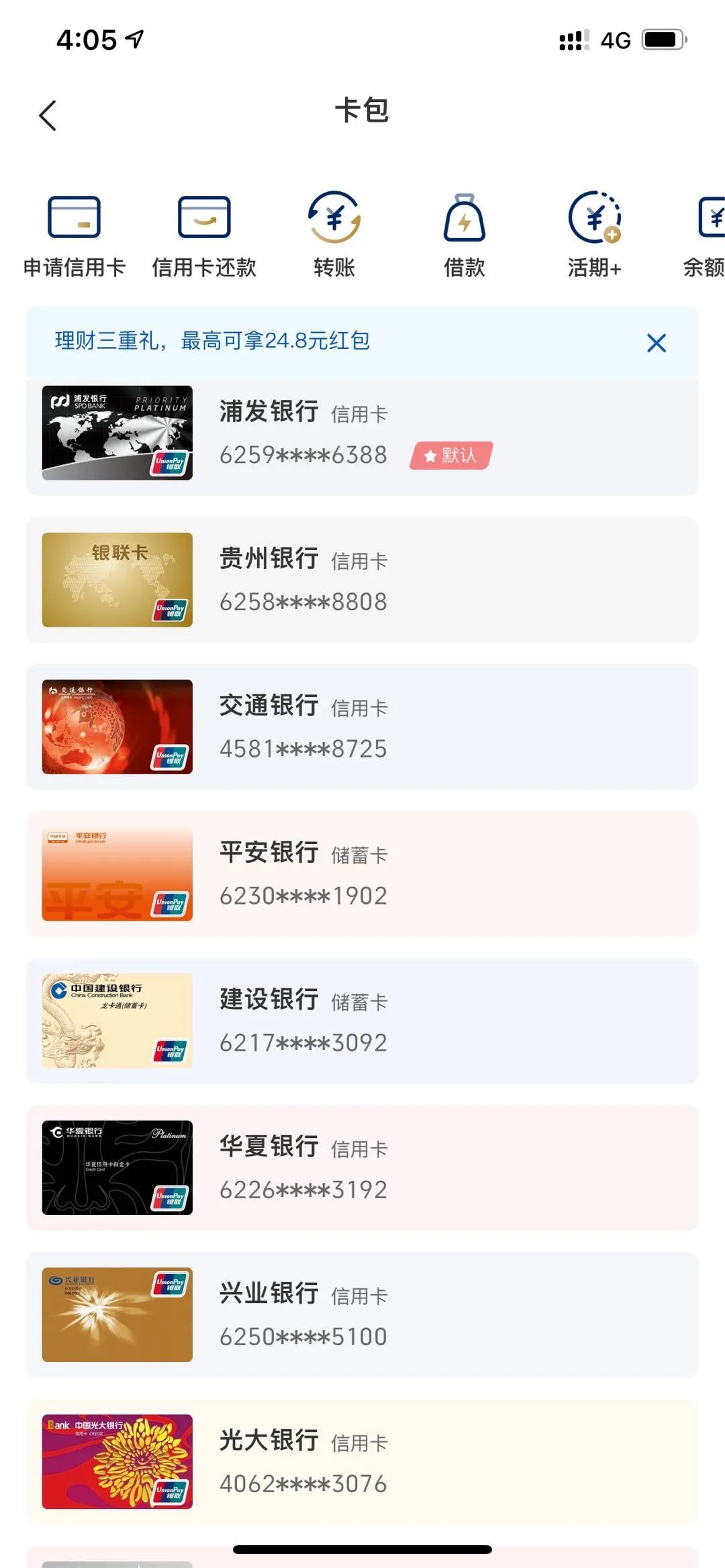
Task: Open the 交通银行 credit card 8725
Action: pyautogui.click(x=362, y=727)
